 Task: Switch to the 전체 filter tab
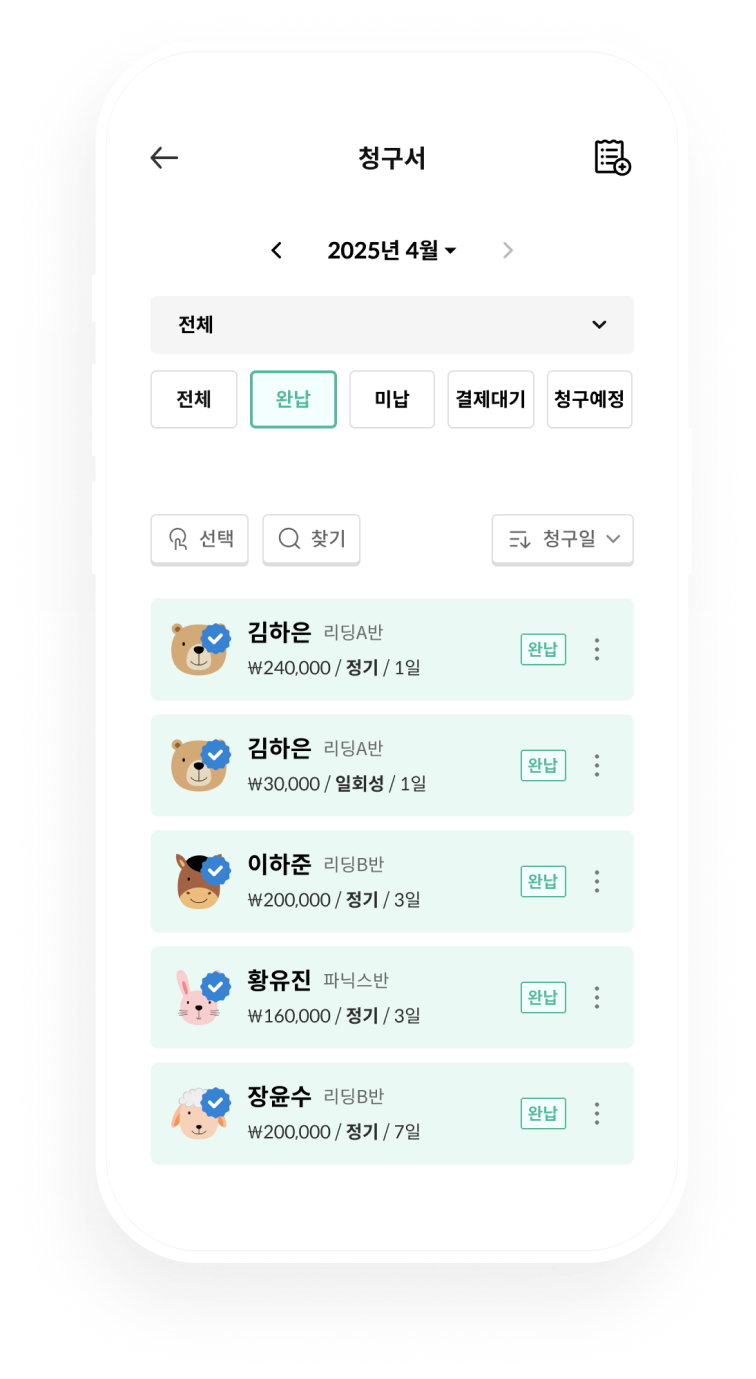(x=194, y=400)
